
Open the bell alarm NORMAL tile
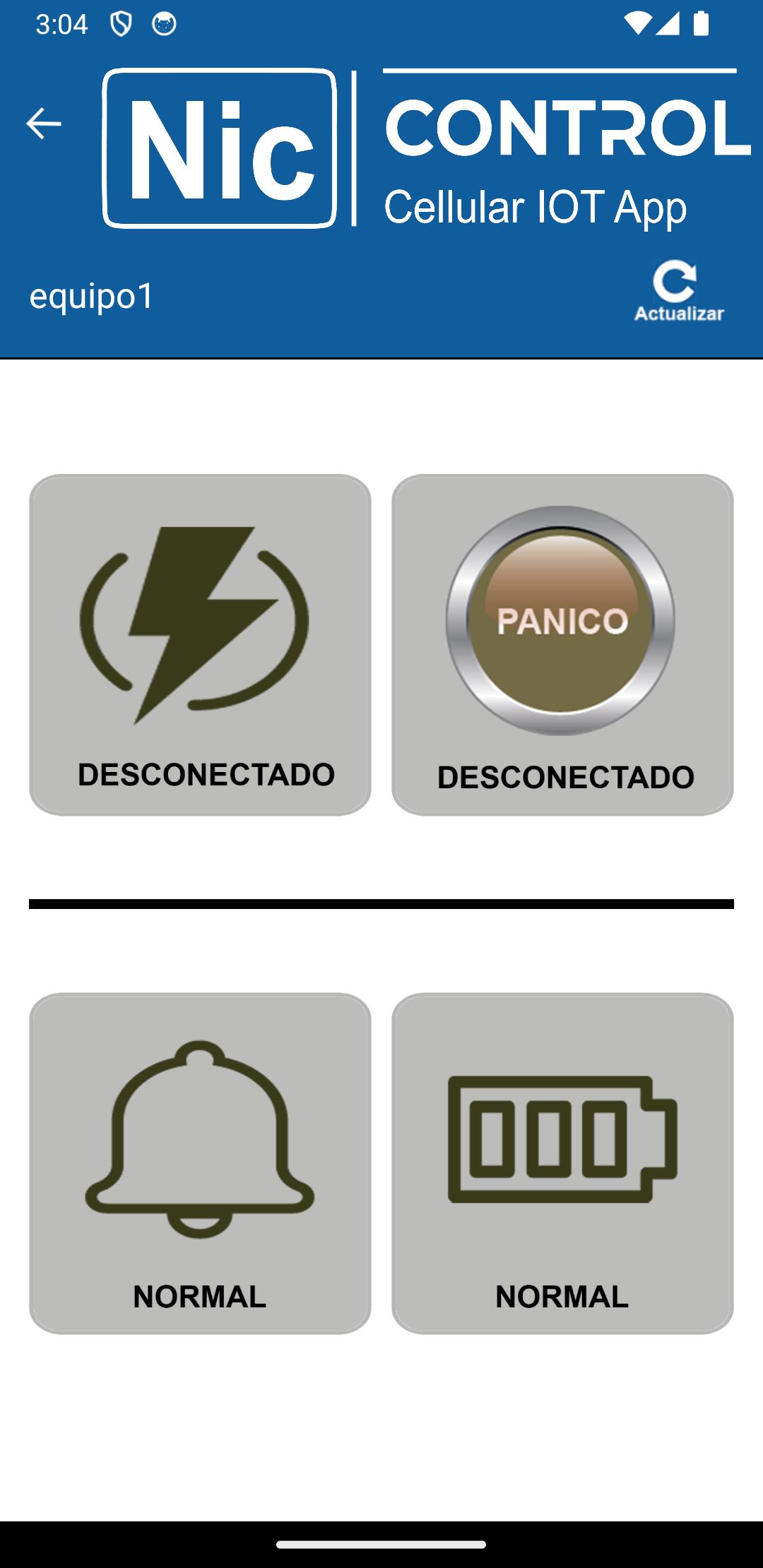200,1163
